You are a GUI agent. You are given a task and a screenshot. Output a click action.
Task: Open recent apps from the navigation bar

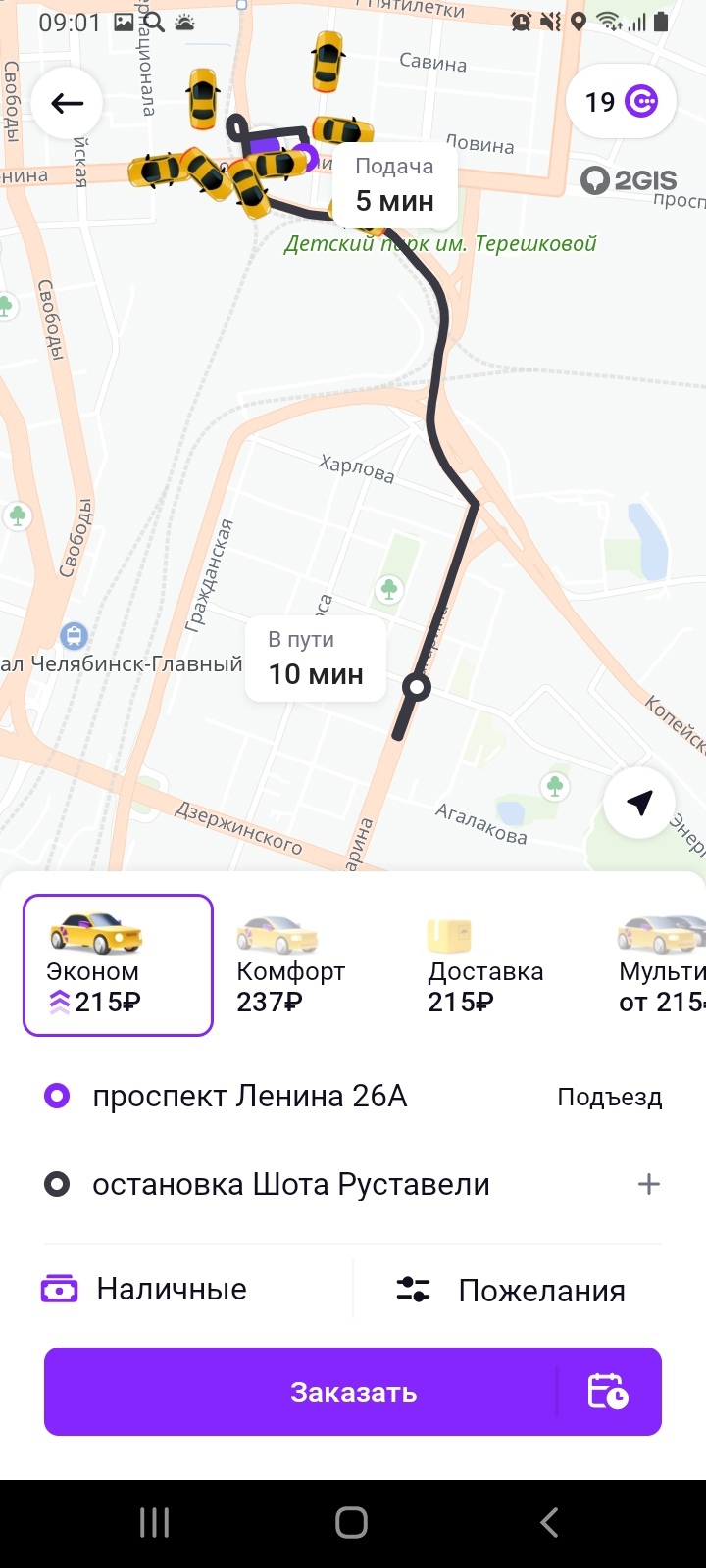(x=155, y=1523)
